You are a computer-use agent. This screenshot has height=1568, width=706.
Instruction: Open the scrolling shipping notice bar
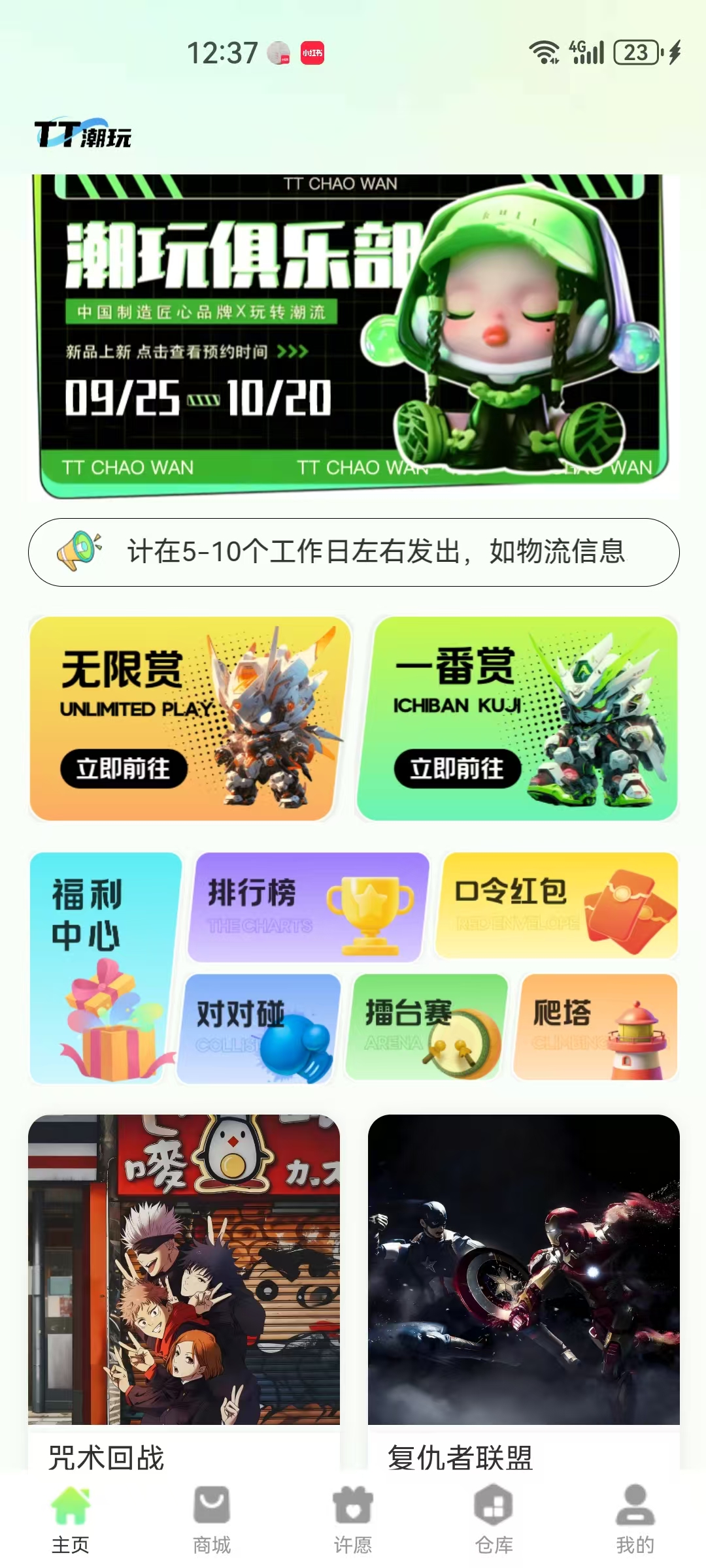pos(353,552)
